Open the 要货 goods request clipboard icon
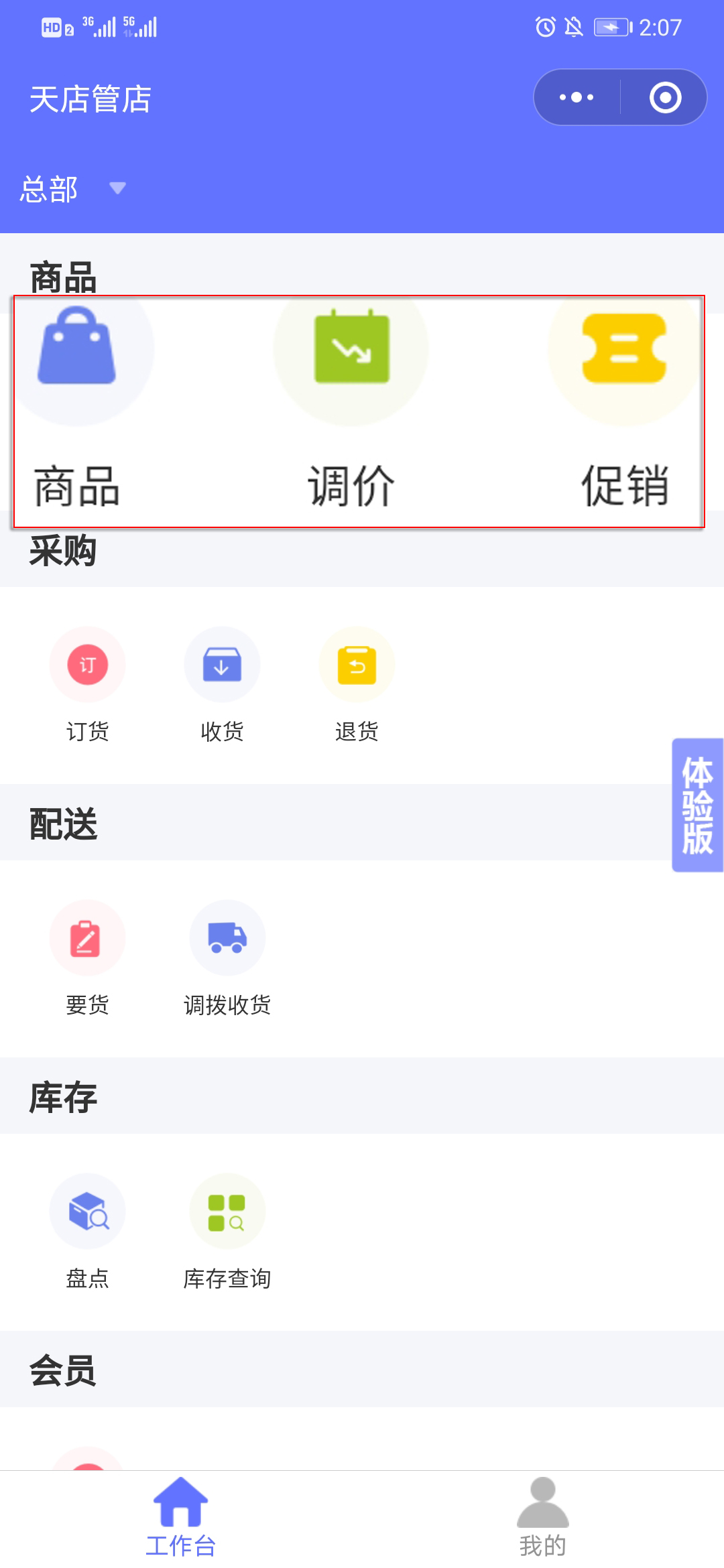The image size is (724, 1568). [x=86, y=938]
